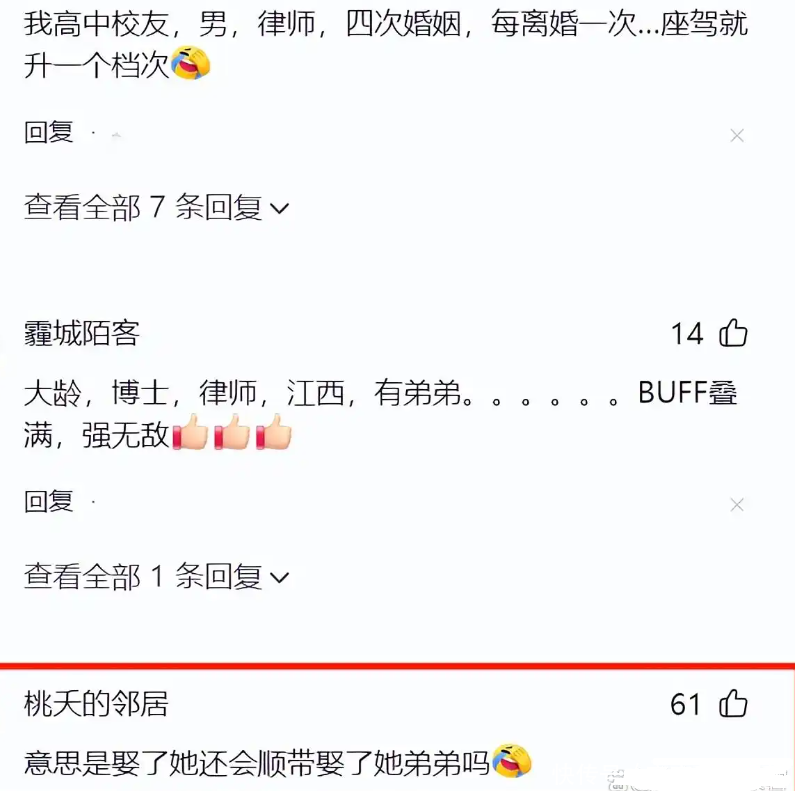The width and height of the screenshot is (795, 791).
Task: Expand the 1 reply thread
Action: (156, 576)
